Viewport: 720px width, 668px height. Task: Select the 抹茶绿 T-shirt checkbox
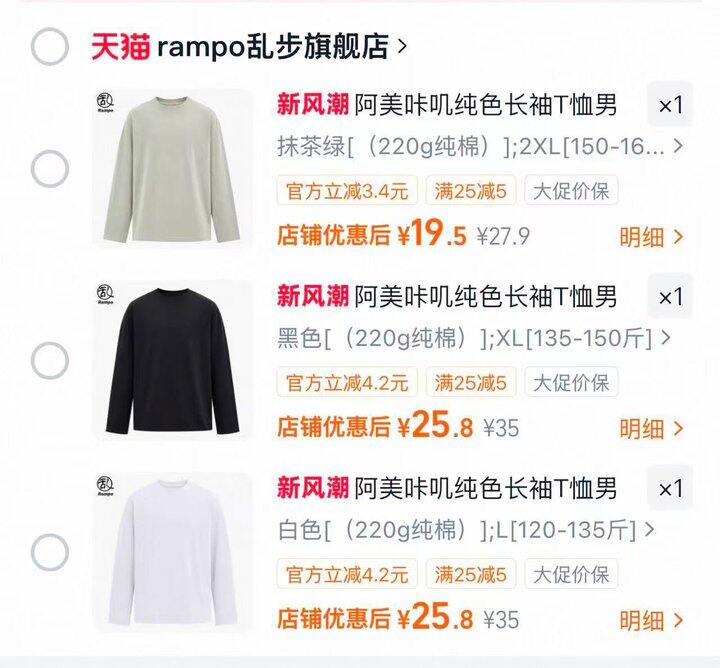point(50,168)
